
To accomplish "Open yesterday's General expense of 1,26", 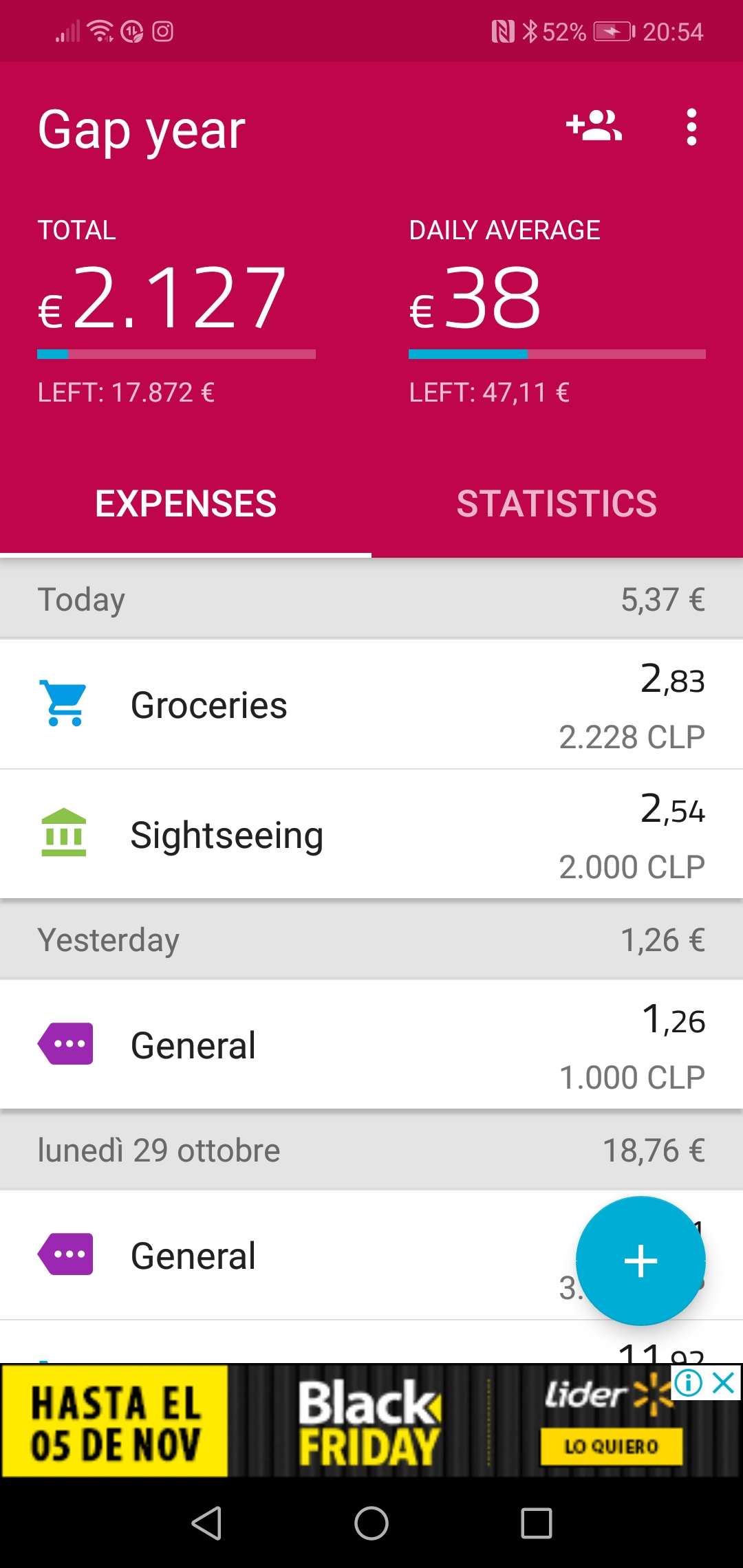I will [x=371, y=1045].
